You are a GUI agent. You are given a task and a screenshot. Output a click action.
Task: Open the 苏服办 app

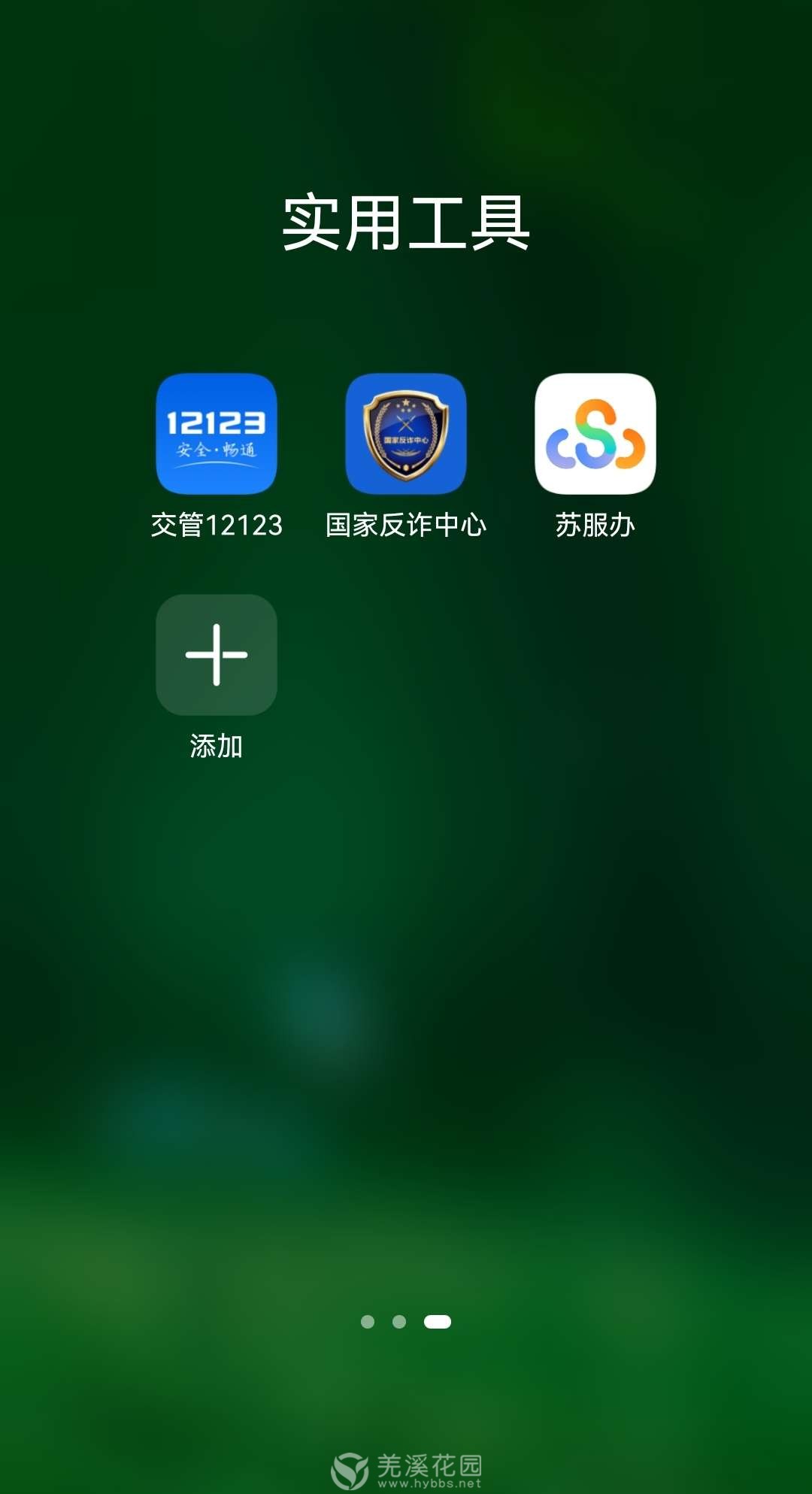[595, 434]
